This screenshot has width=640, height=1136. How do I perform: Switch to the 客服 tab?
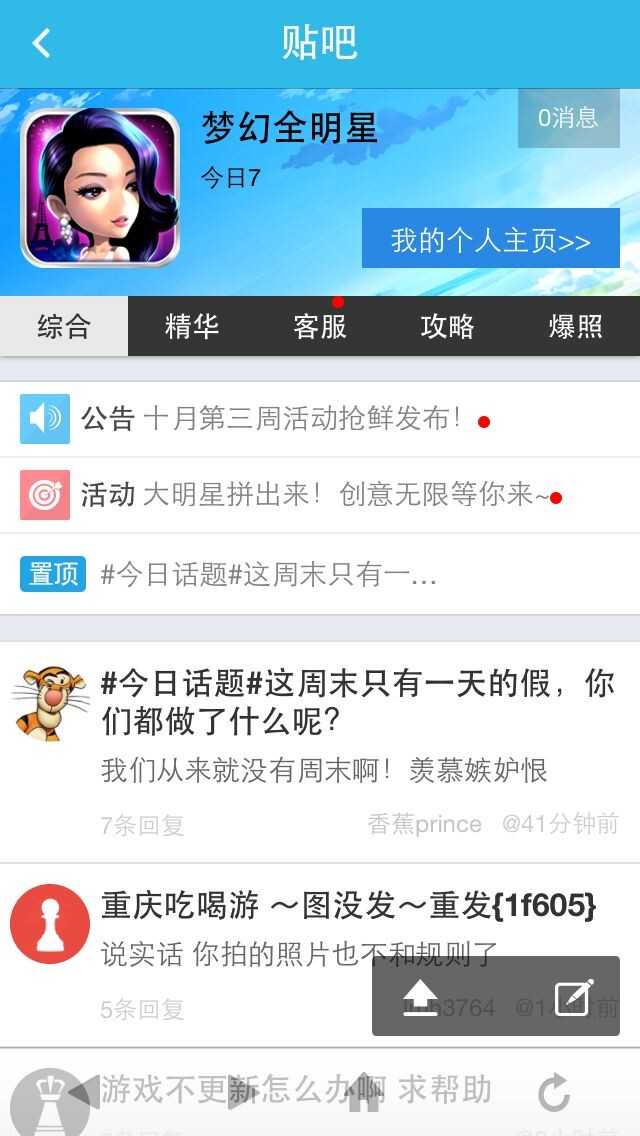point(320,326)
